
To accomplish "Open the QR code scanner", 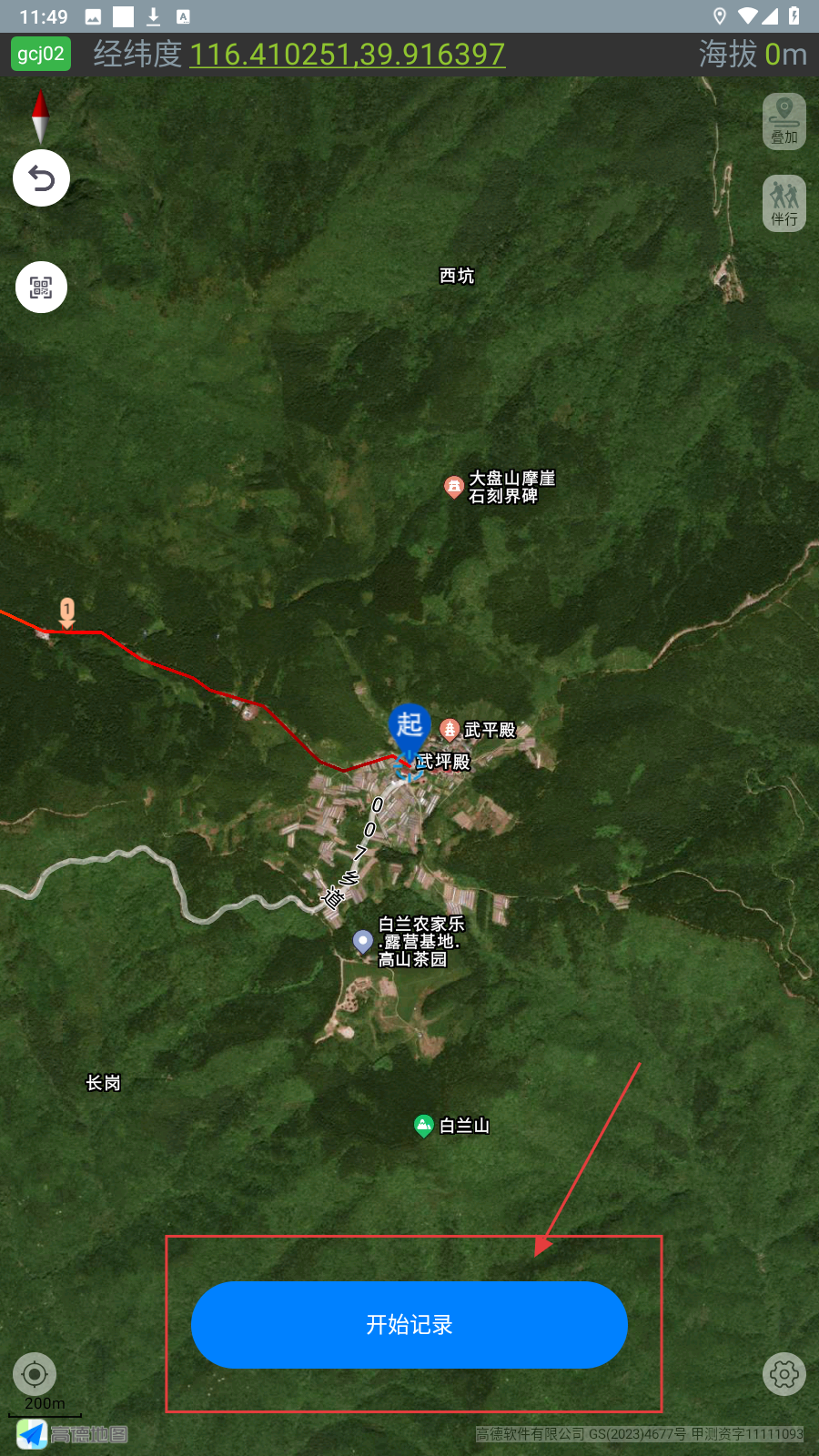I will (41, 288).
